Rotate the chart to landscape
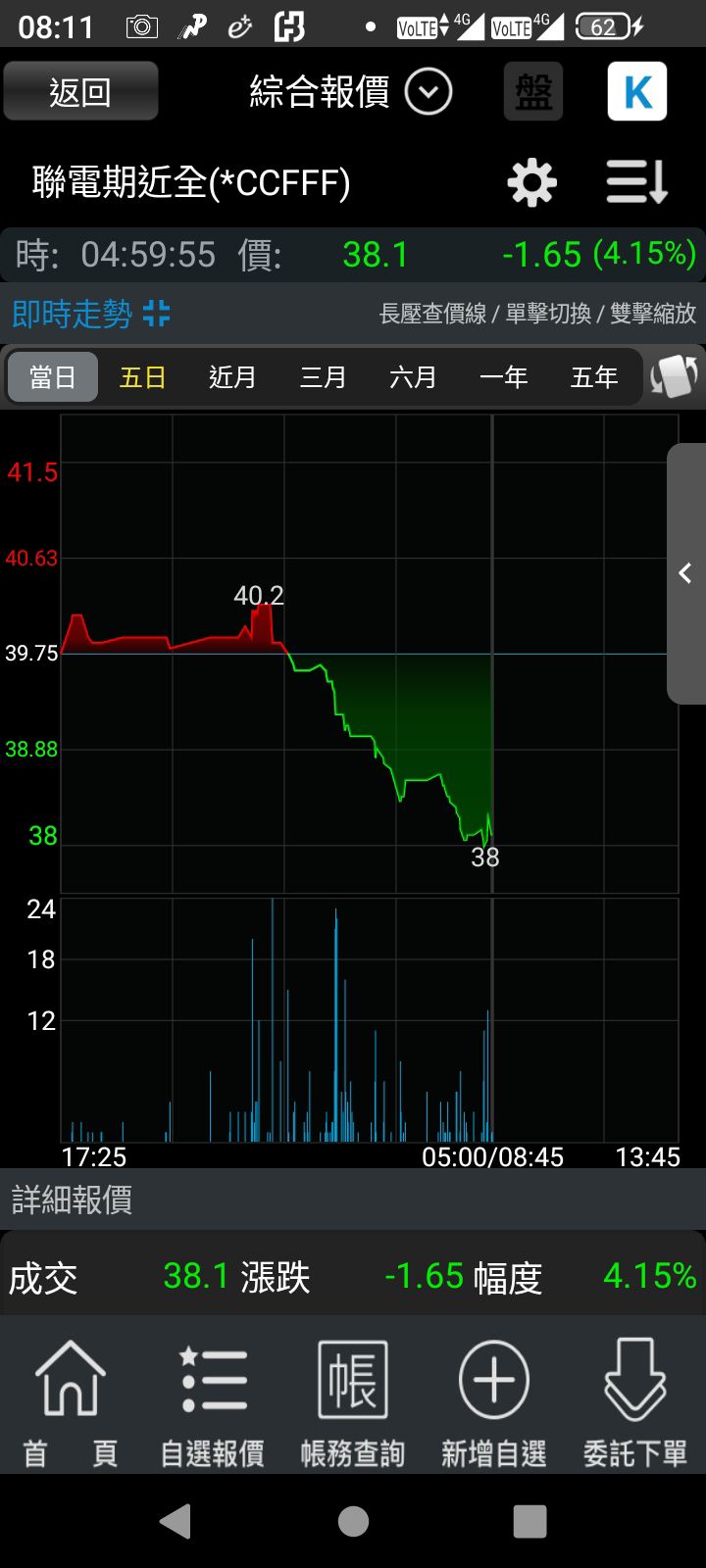The image size is (706, 1568). (674, 377)
